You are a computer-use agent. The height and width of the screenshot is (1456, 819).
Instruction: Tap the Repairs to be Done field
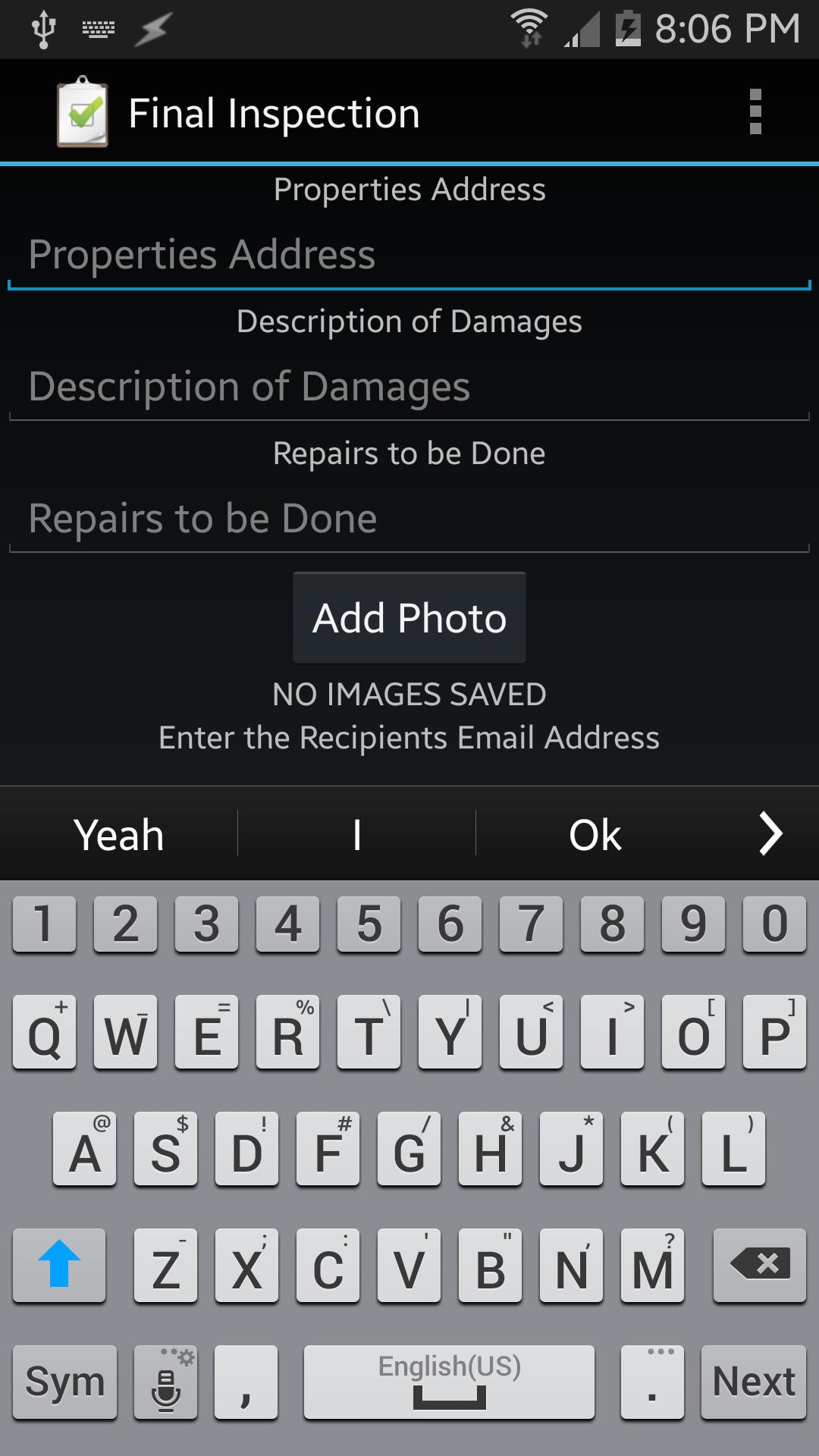(409, 519)
